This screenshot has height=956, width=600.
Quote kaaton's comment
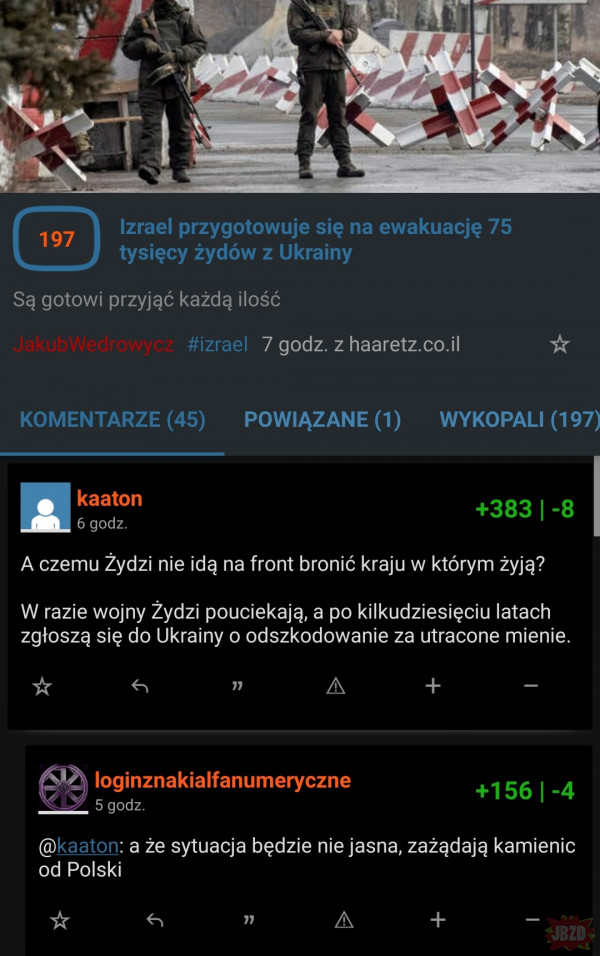[238, 686]
